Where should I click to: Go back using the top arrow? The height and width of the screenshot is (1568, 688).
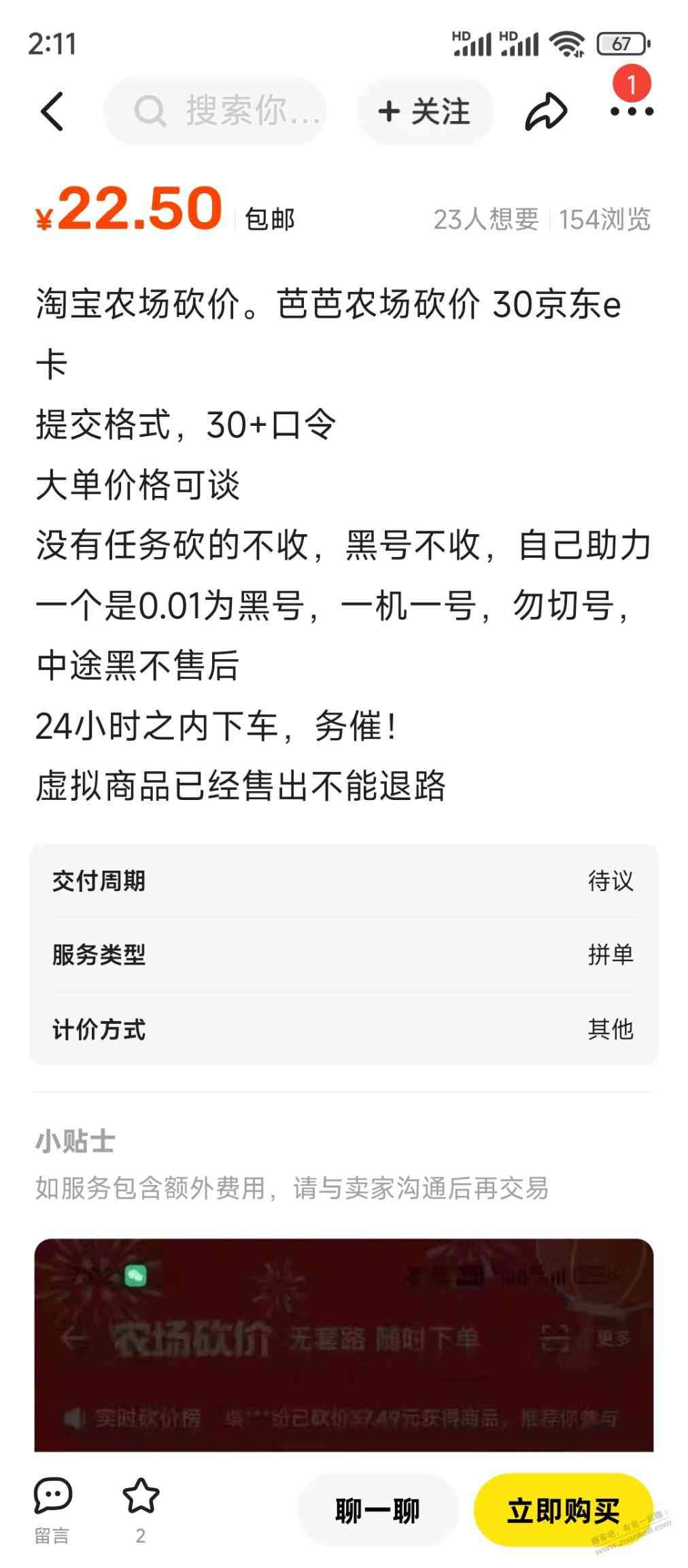click(52, 111)
